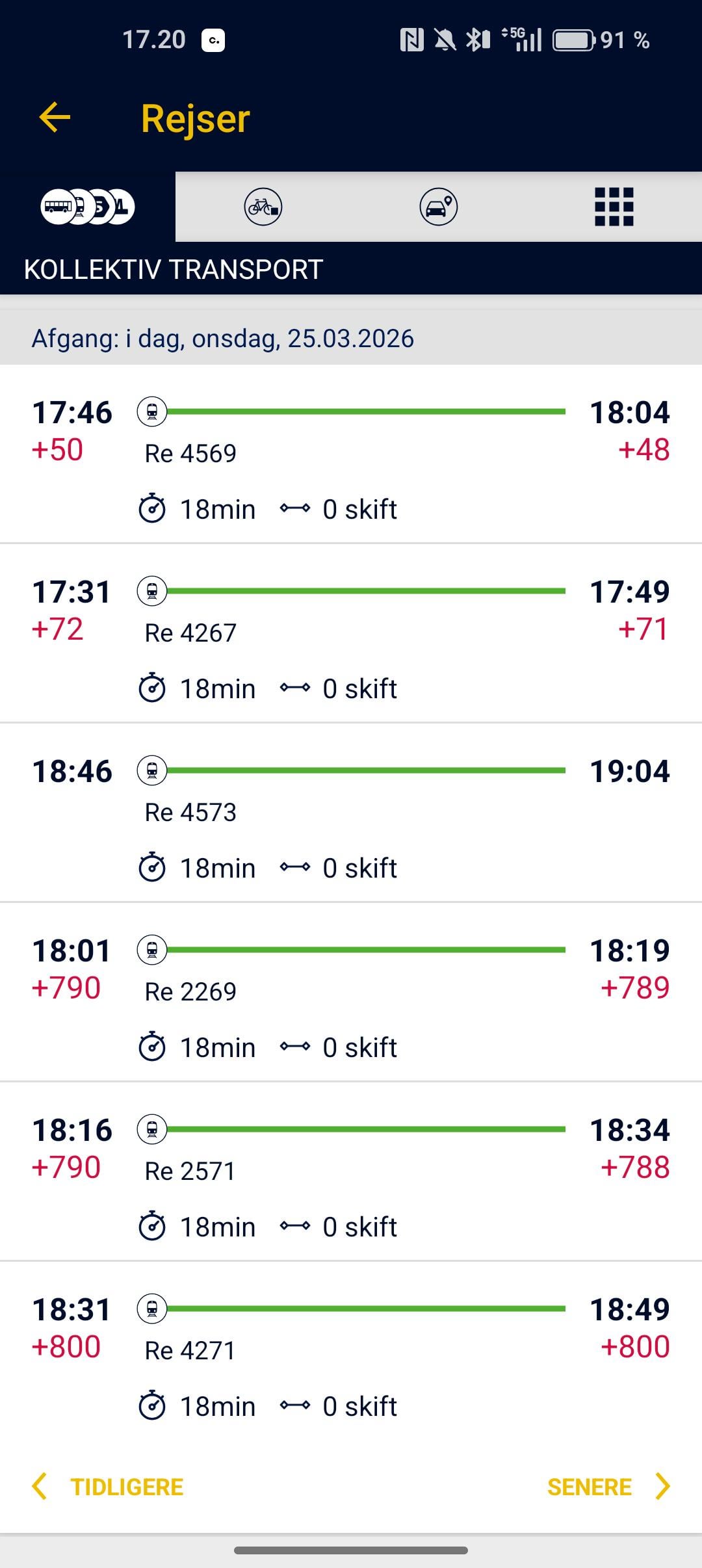Load later departures with Senere
This screenshot has width=702, height=1568.
click(x=608, y=1487)
